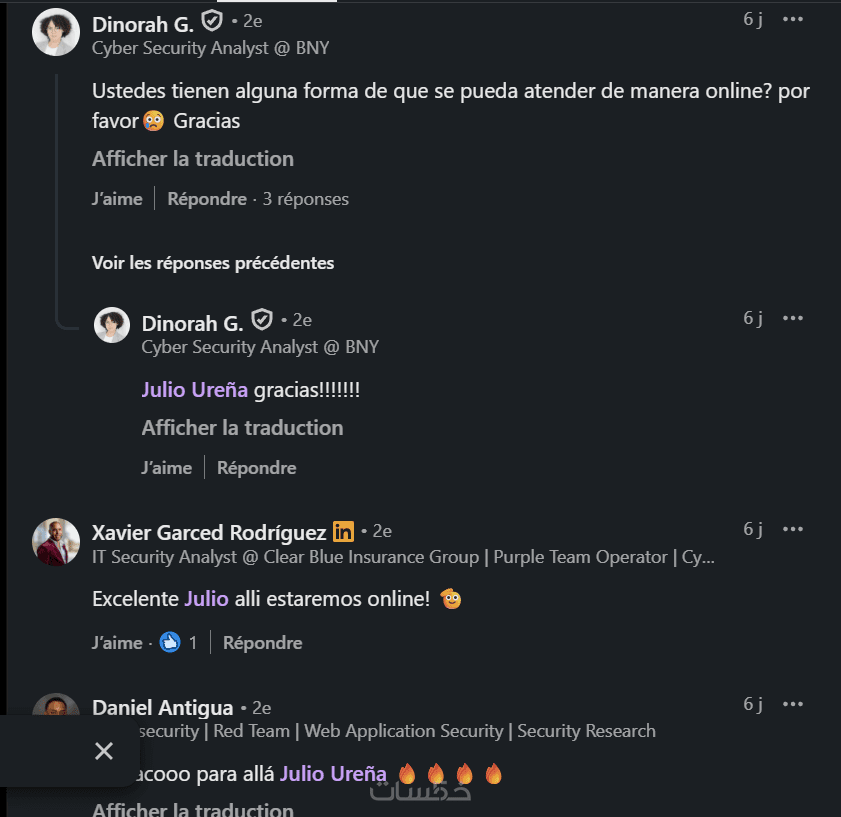Show translation of Dinorah's online question
The height and width of the screenshot is (817, 841).
click(x=193, y=159)
